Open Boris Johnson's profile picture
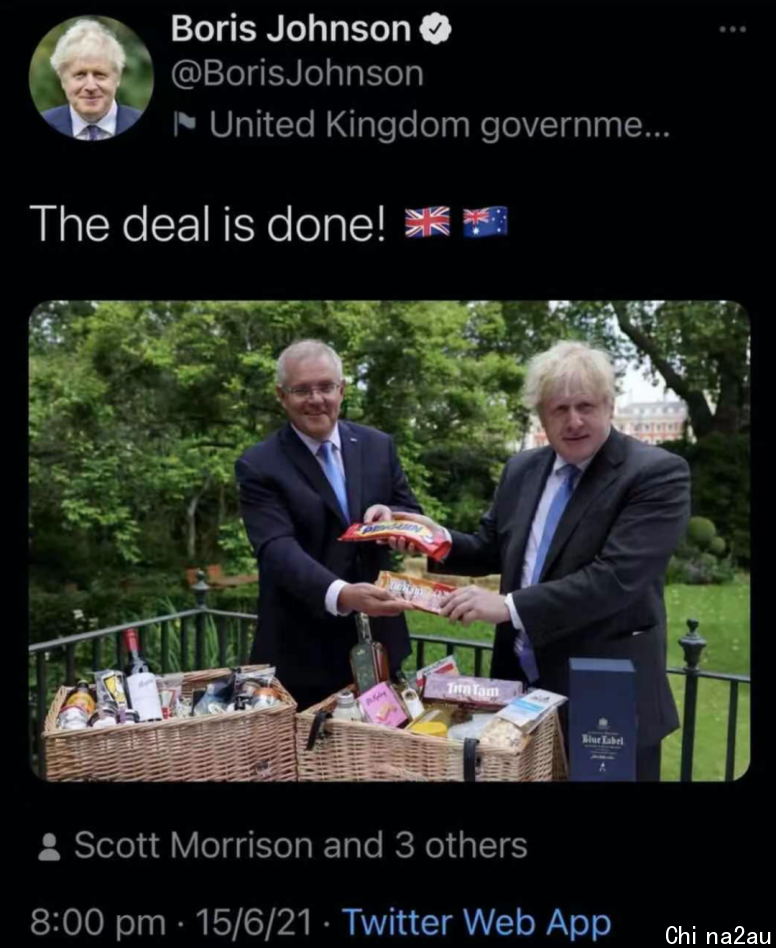 (90, 77)
